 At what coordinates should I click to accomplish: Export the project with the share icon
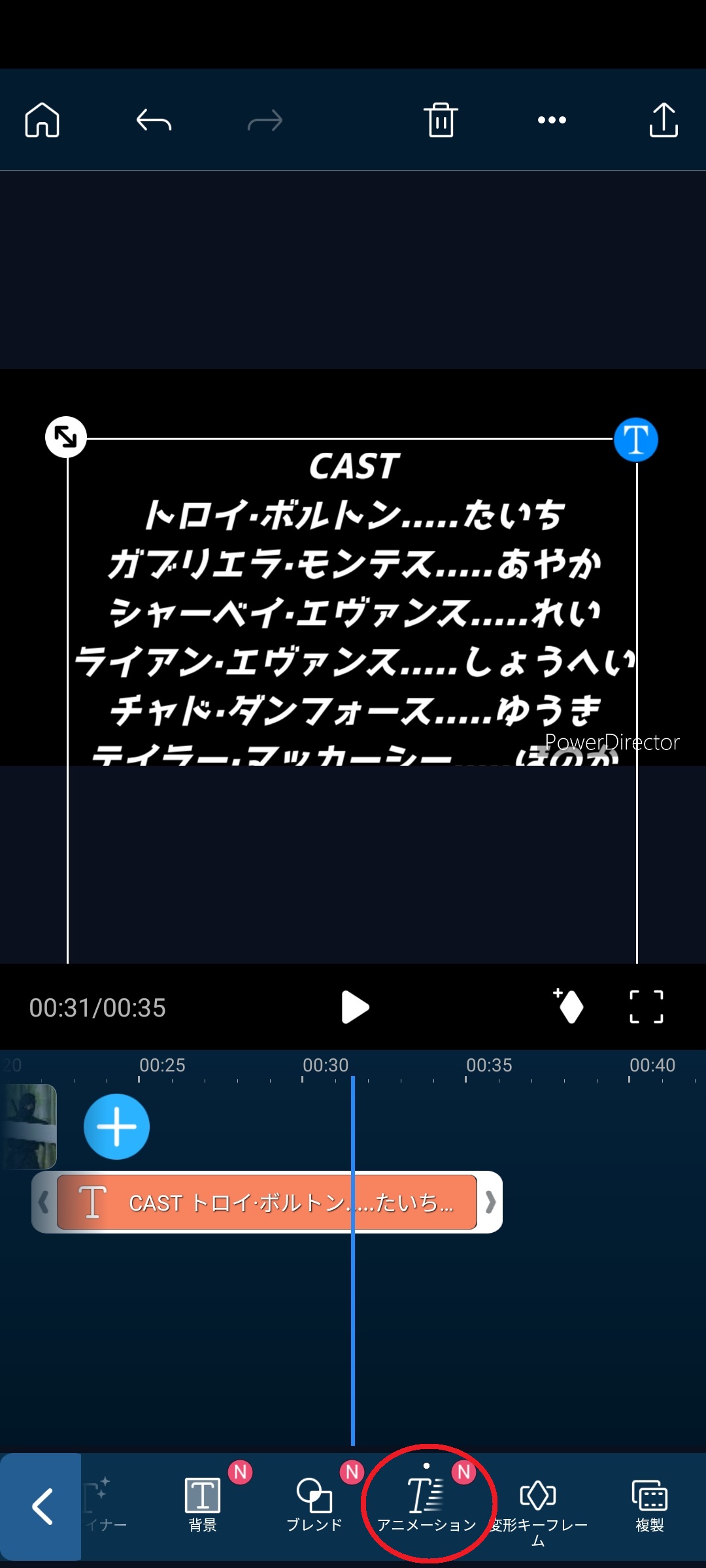click(663, 120)
